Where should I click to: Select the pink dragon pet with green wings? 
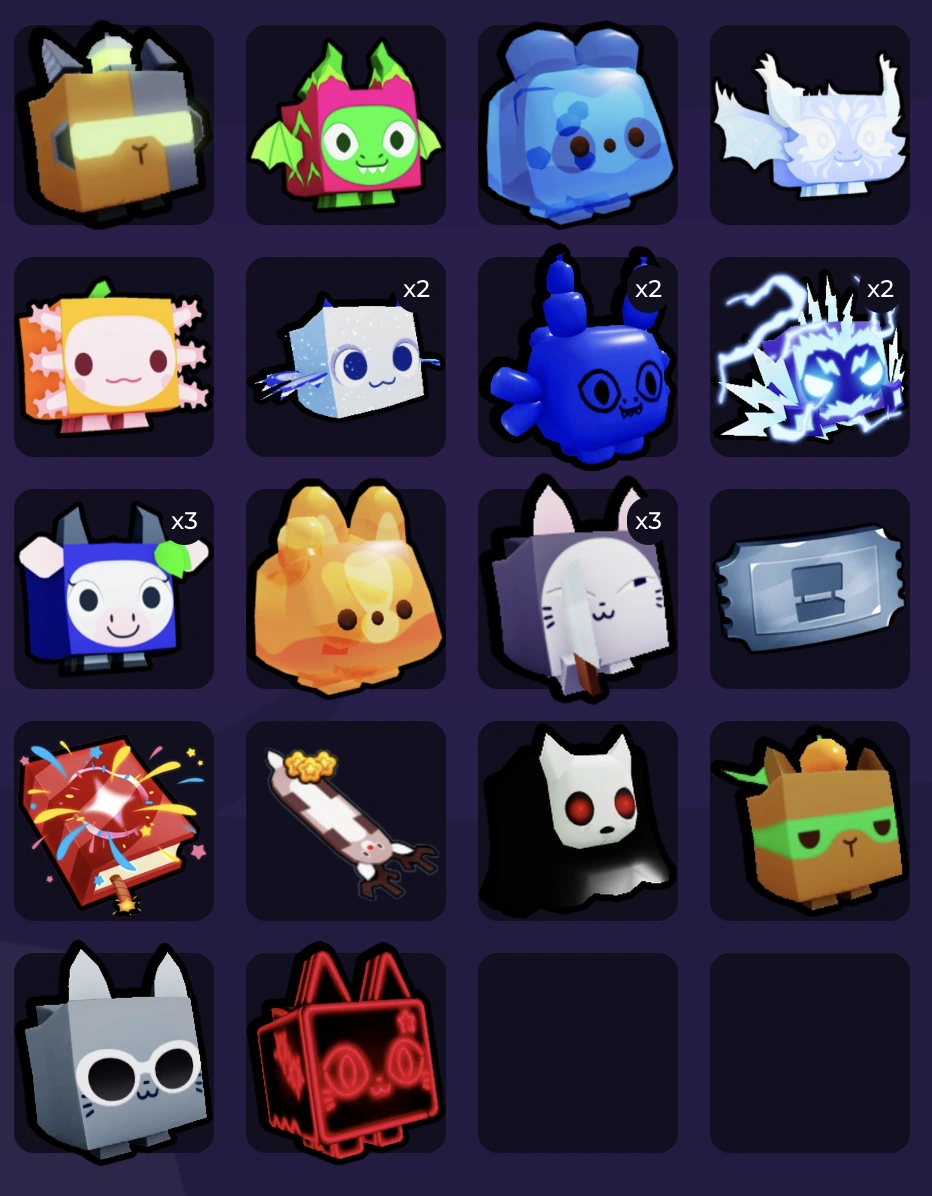pyautogui.click(x=346, y=125)
